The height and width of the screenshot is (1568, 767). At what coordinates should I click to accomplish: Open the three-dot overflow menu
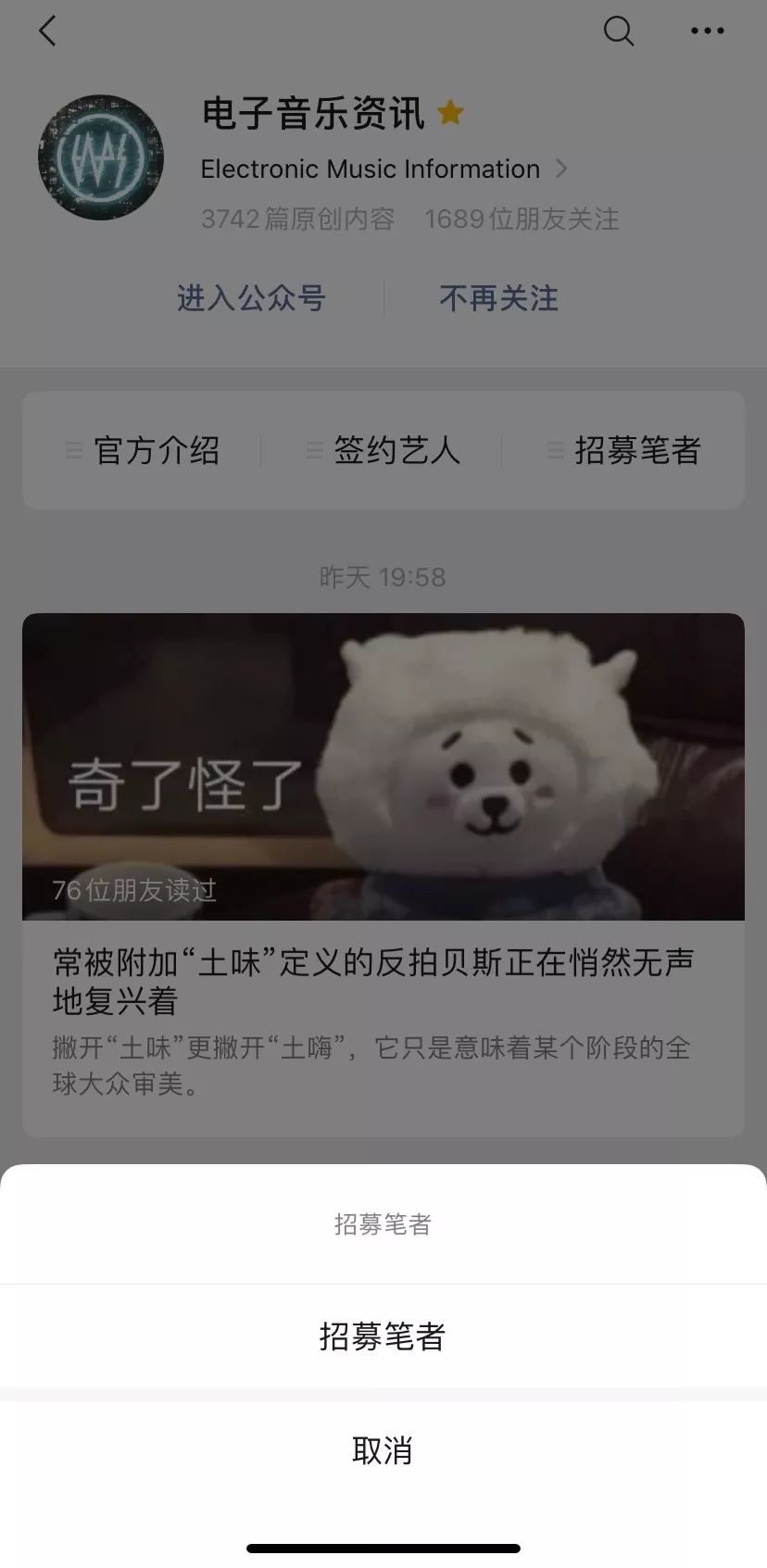[x=707, y=31]
